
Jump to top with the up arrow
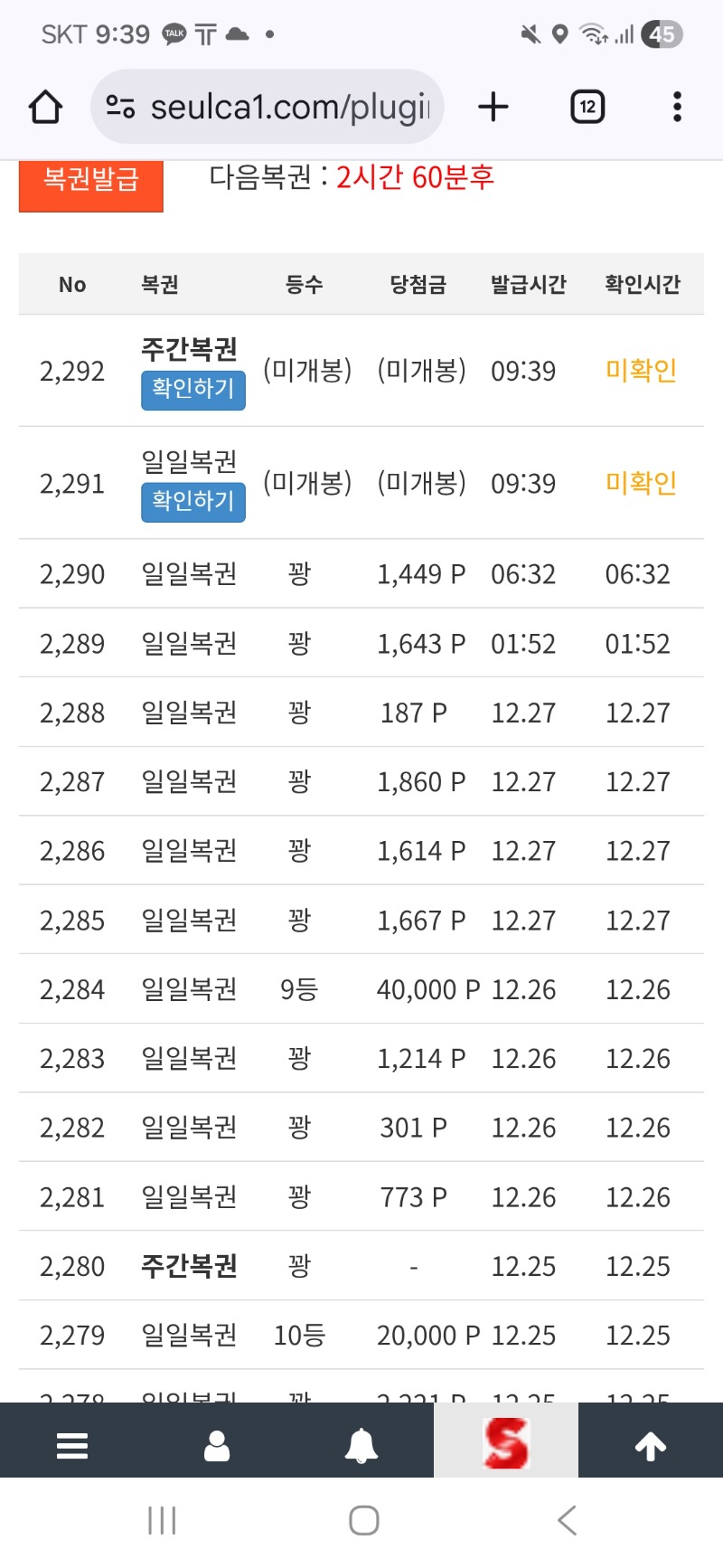(651, 1446)
